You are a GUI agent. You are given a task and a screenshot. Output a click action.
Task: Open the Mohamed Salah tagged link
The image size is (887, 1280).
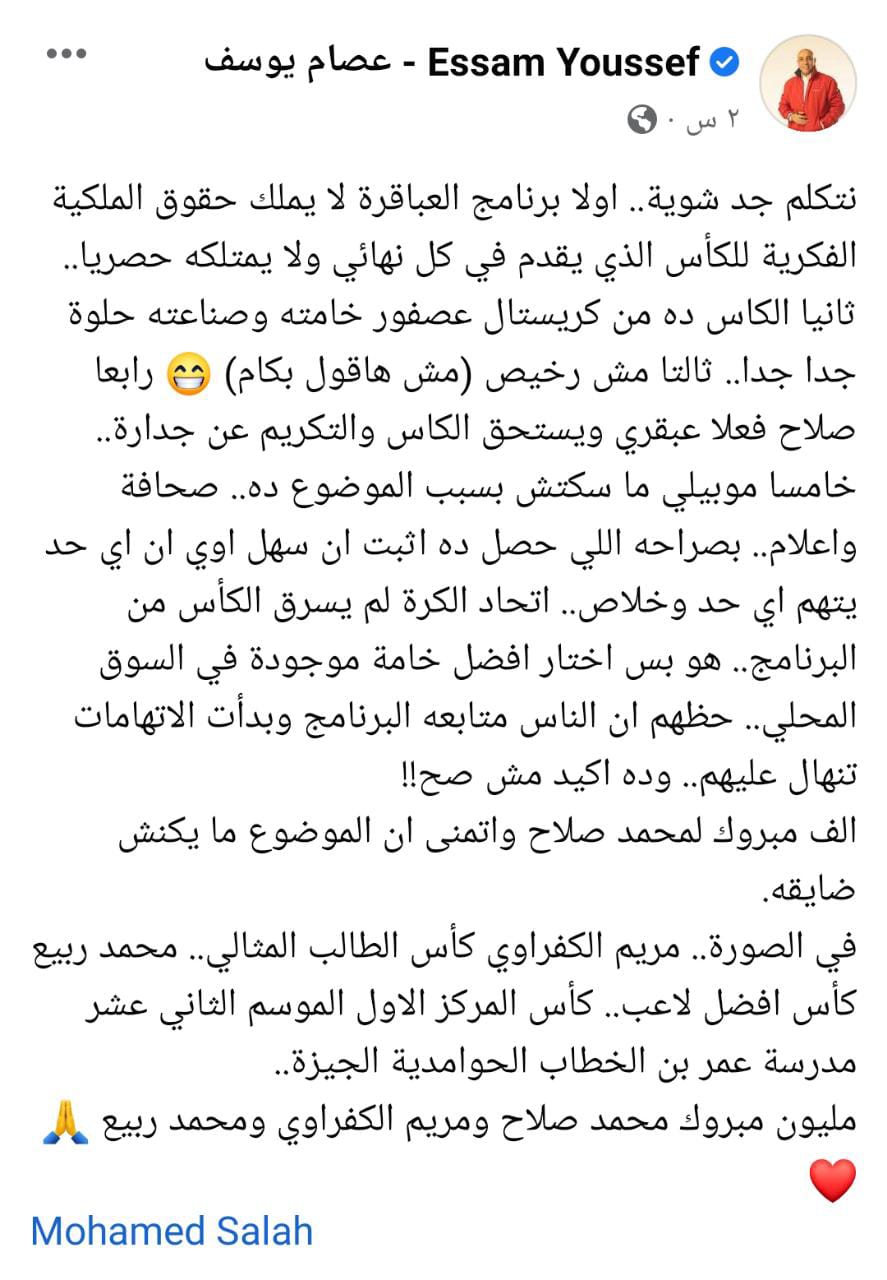click(x=172, y=1231)
